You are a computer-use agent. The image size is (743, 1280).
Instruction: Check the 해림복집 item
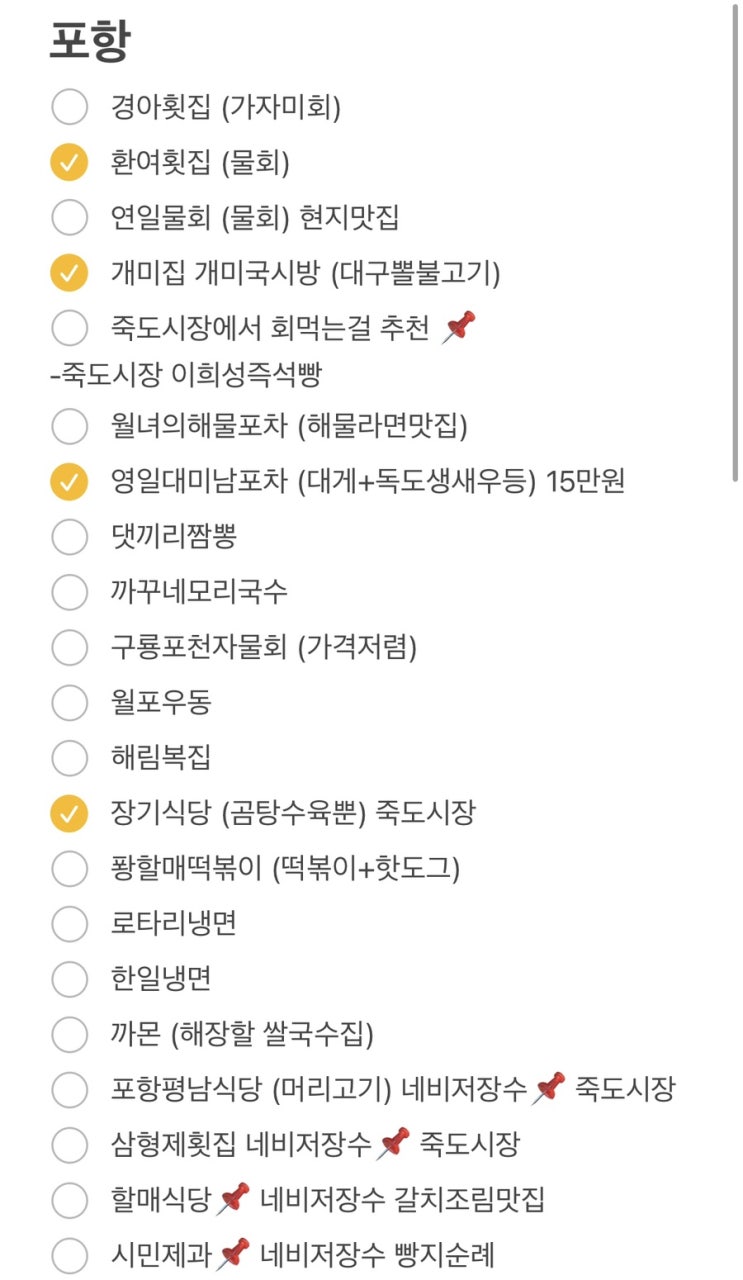(69, 758)
